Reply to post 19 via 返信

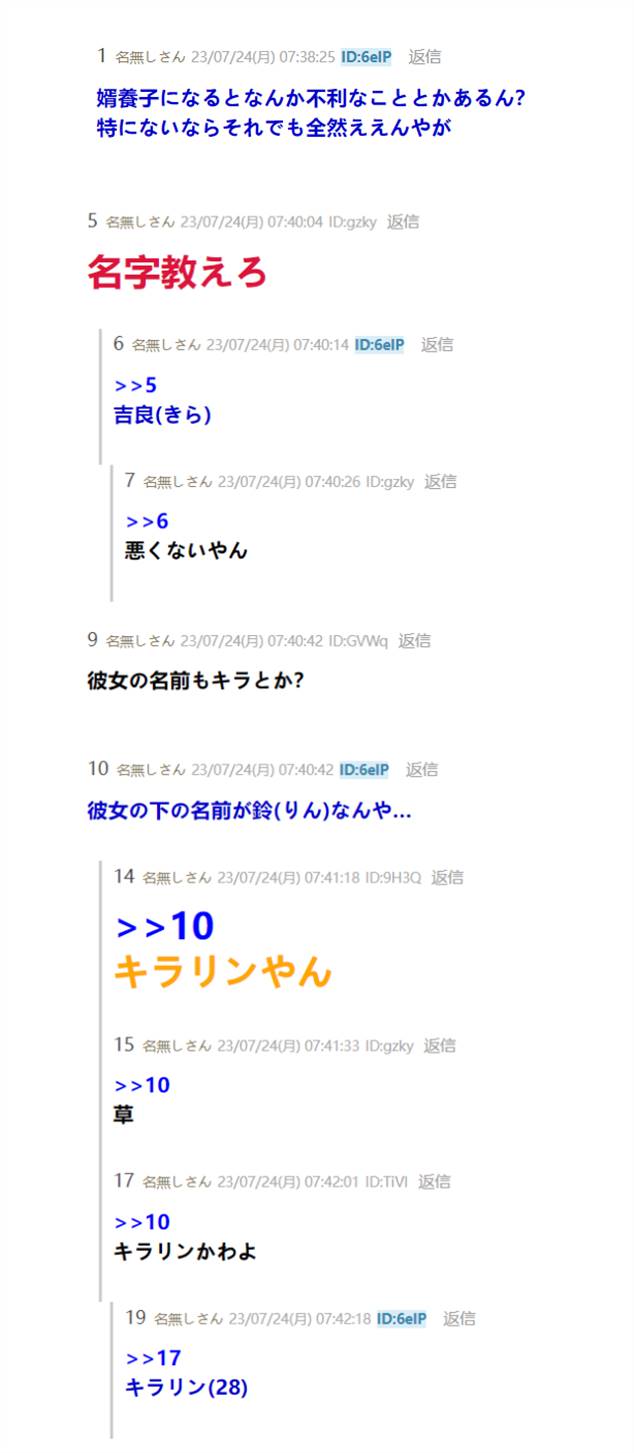(x=459, y=1318)
